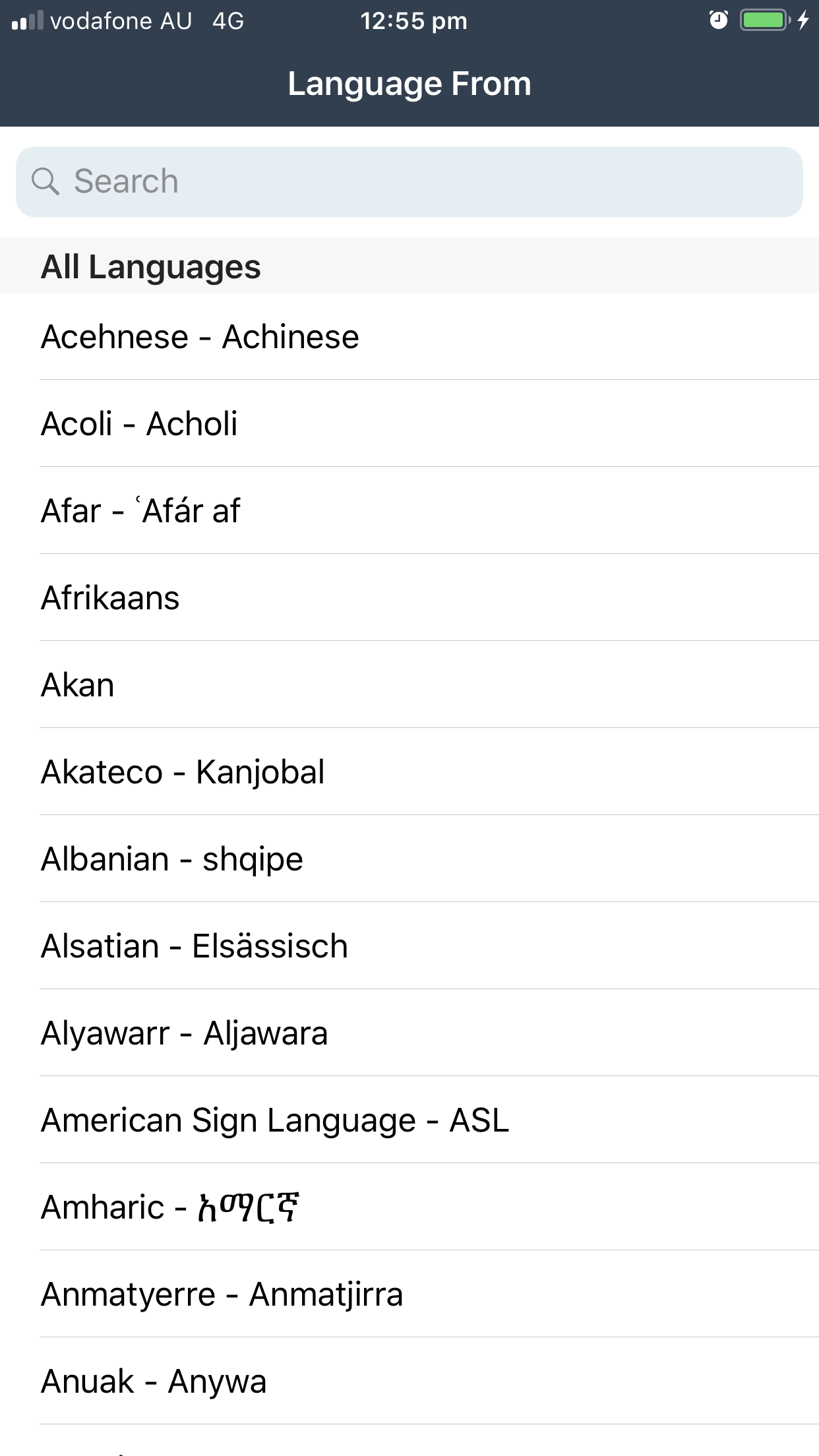
Task: Select Acehnese - Achinese language
Action: click(409, 336)
